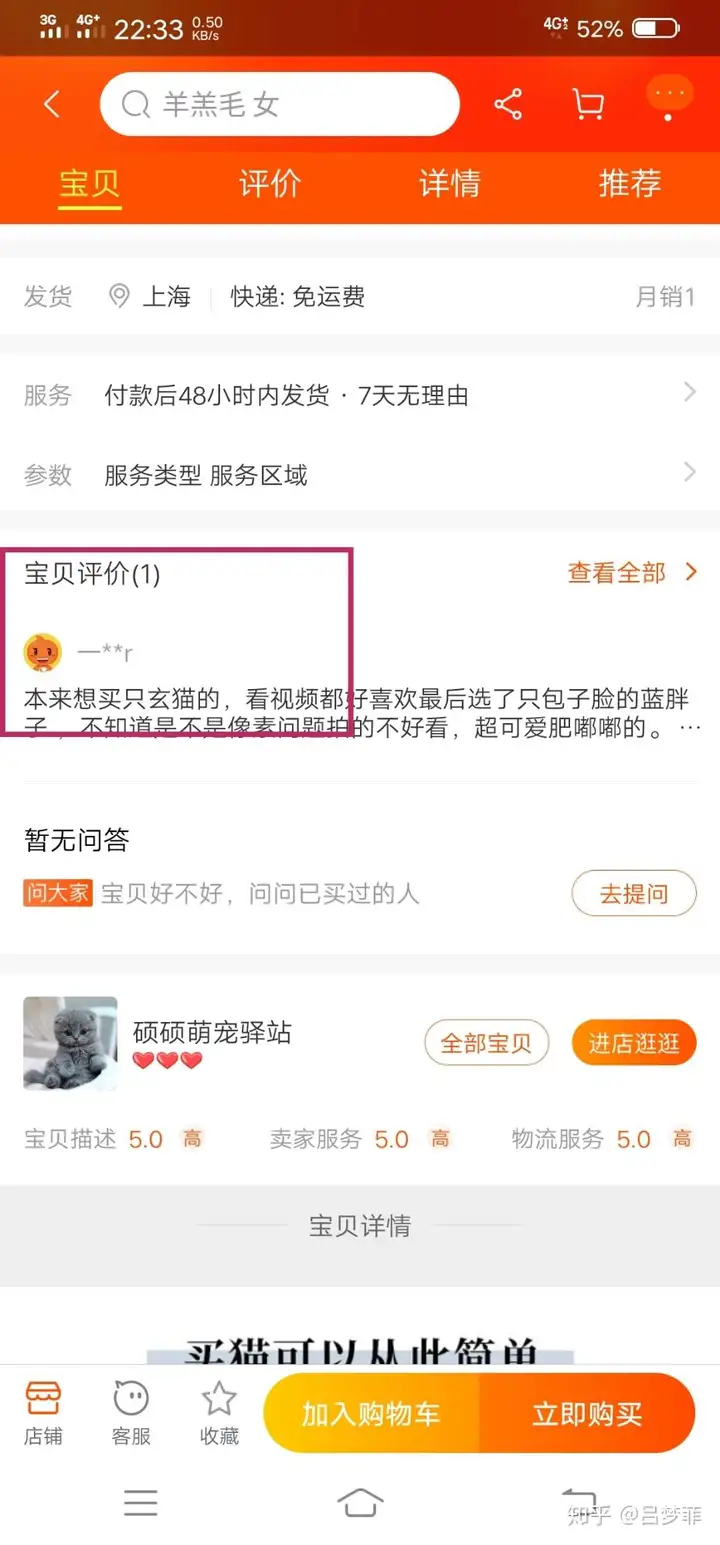Open the 参数 specifications row

coord(360,475)
